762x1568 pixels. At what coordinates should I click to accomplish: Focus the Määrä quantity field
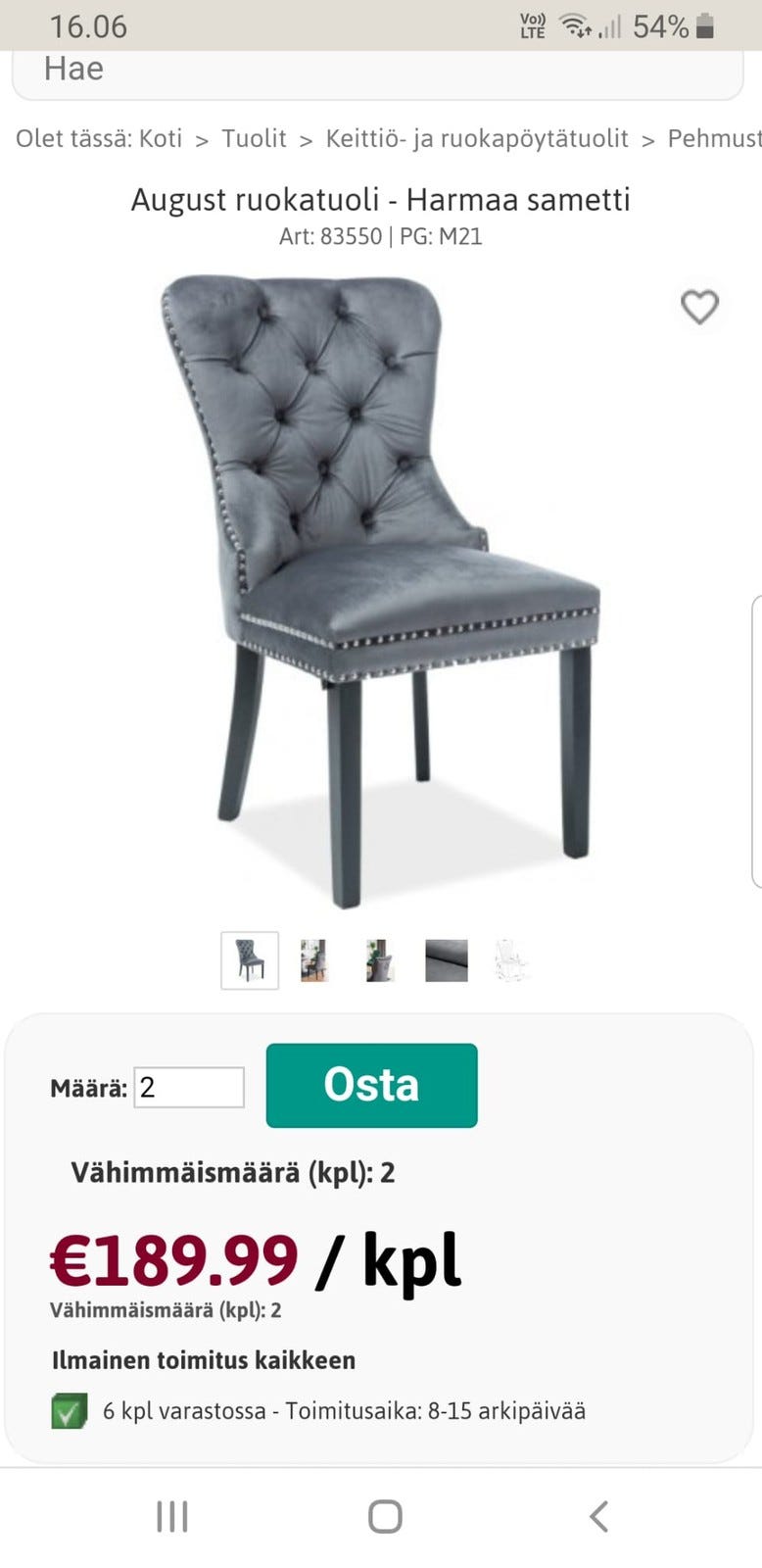(189, 1087)
